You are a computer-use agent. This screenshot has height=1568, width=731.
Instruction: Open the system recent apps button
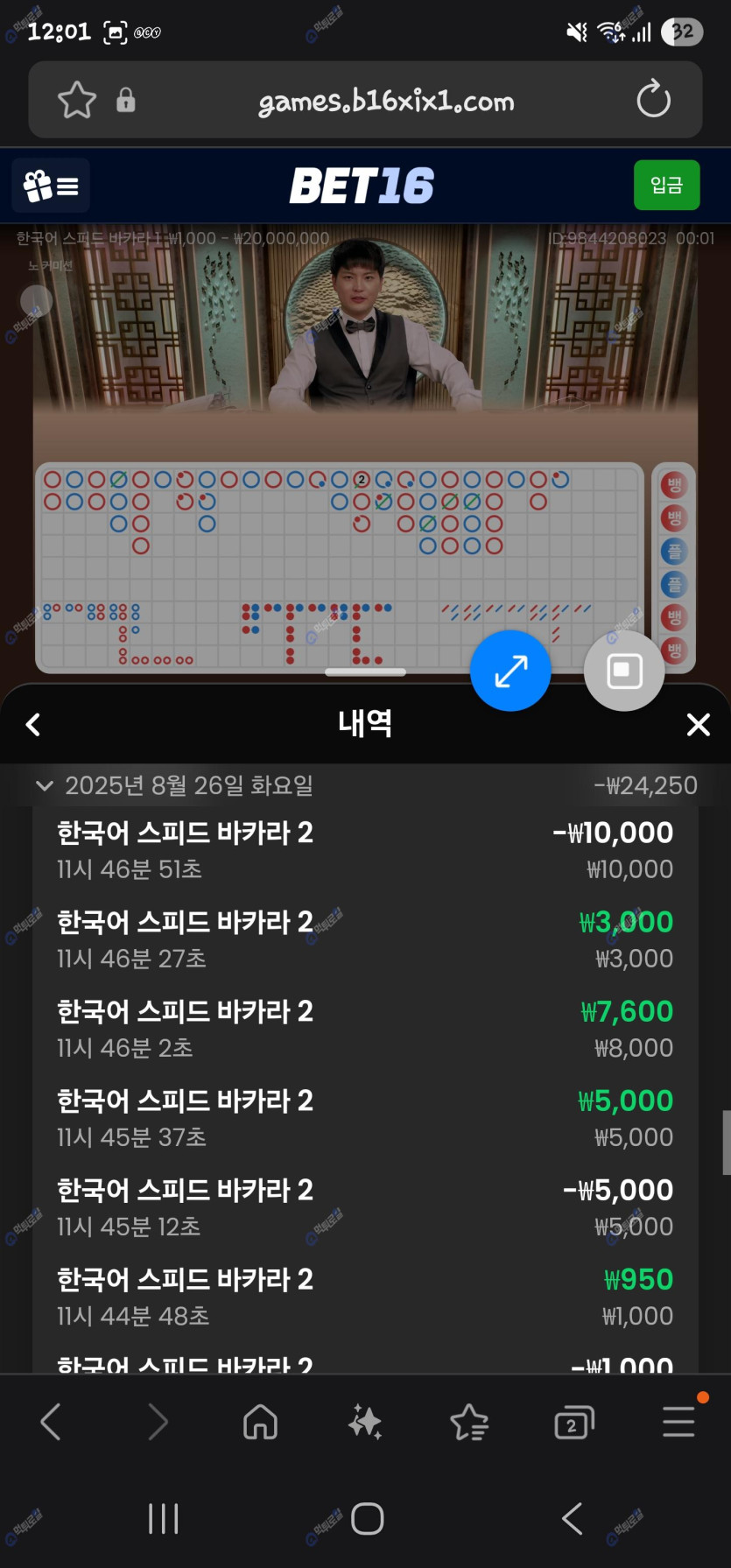164,1519
